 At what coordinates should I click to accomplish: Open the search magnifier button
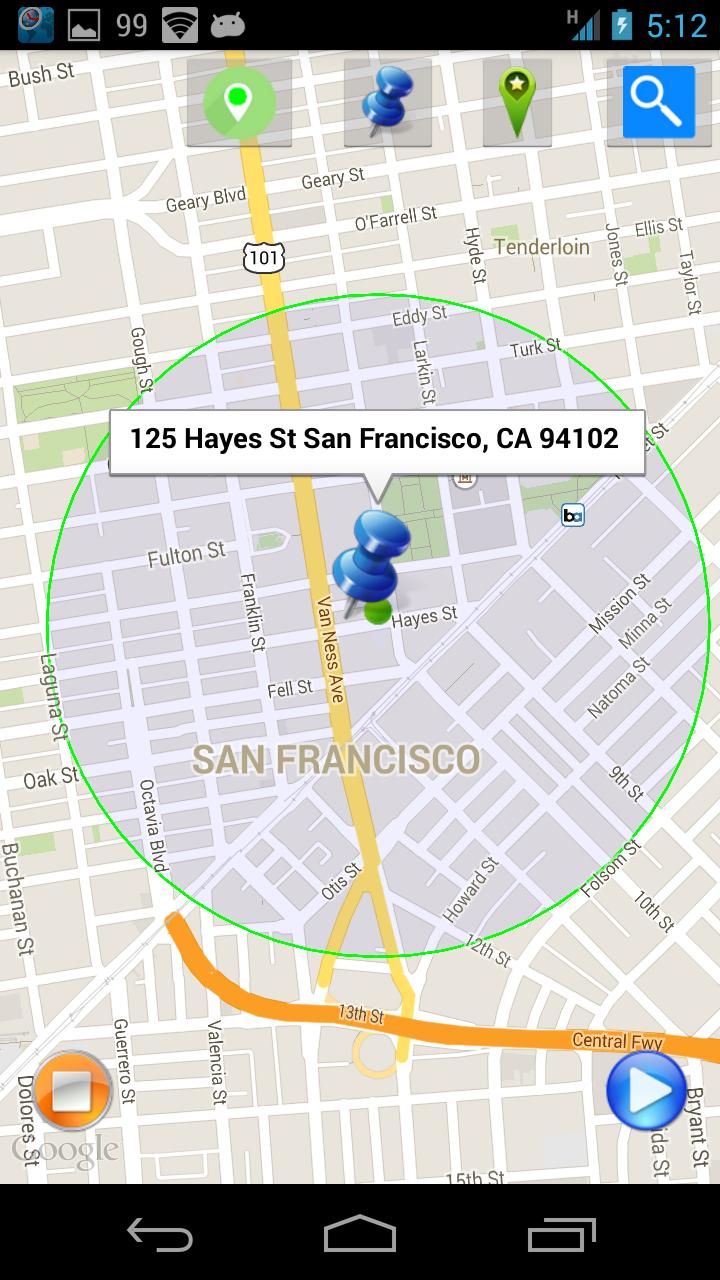click(x=658, y=102)
